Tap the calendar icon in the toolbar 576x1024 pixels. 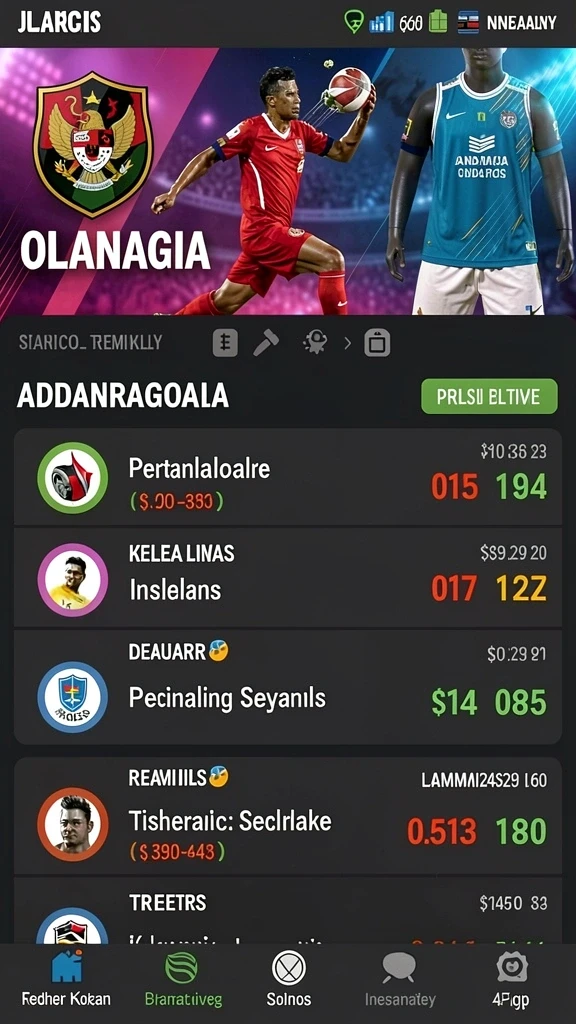[x=377, y=342]
